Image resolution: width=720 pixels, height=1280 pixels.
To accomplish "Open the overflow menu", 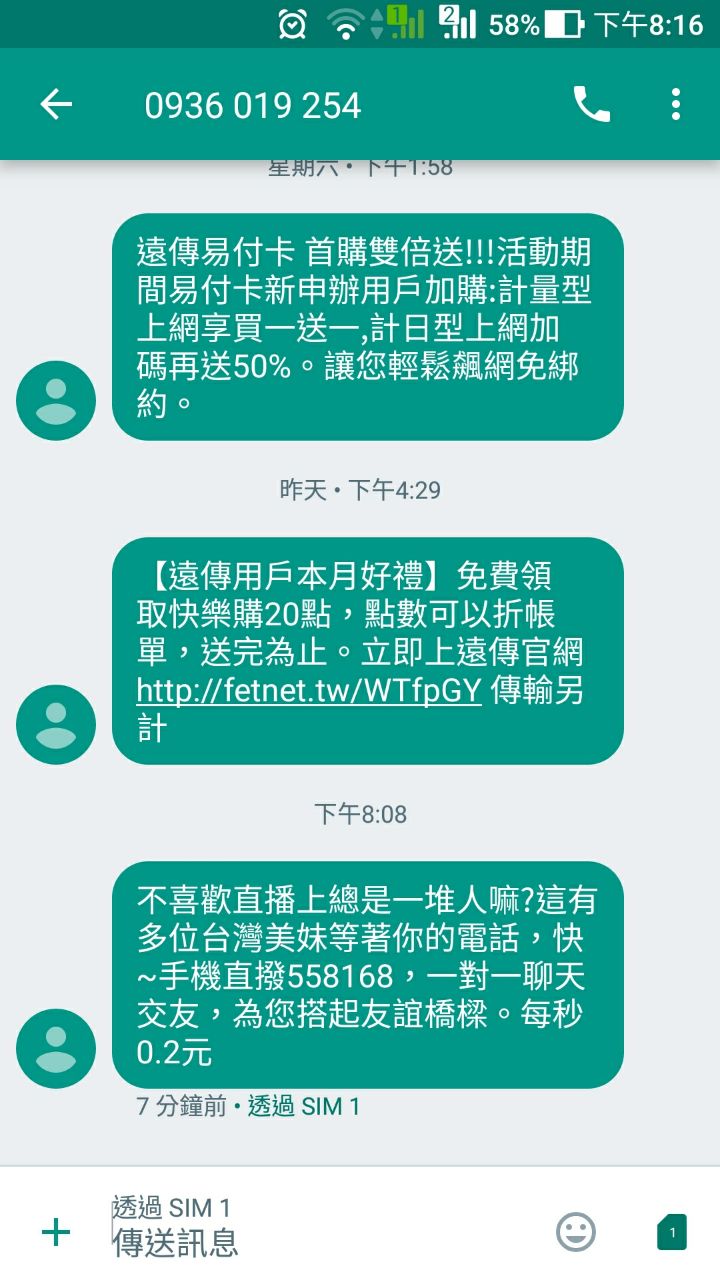I will (x=676, y=105).
